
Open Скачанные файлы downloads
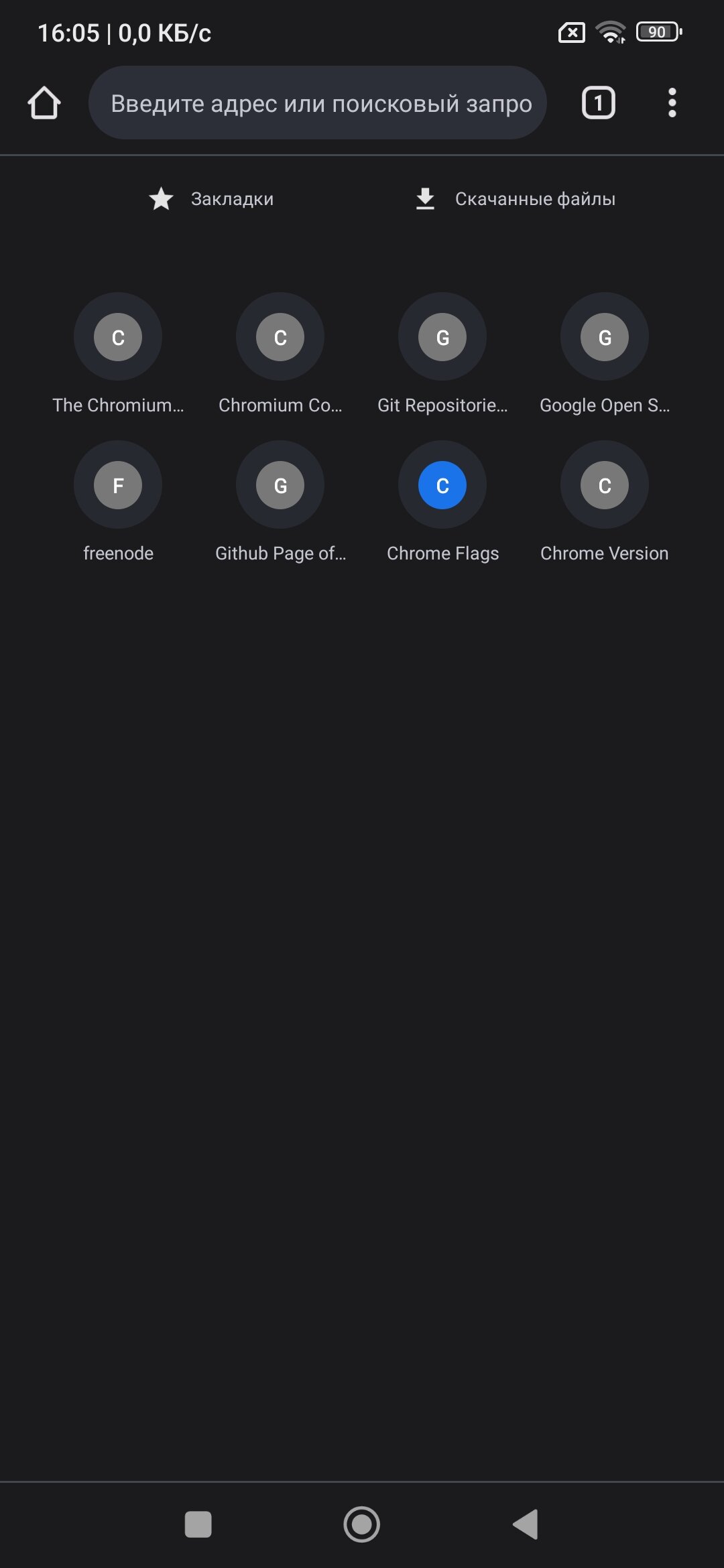[515, 199]
